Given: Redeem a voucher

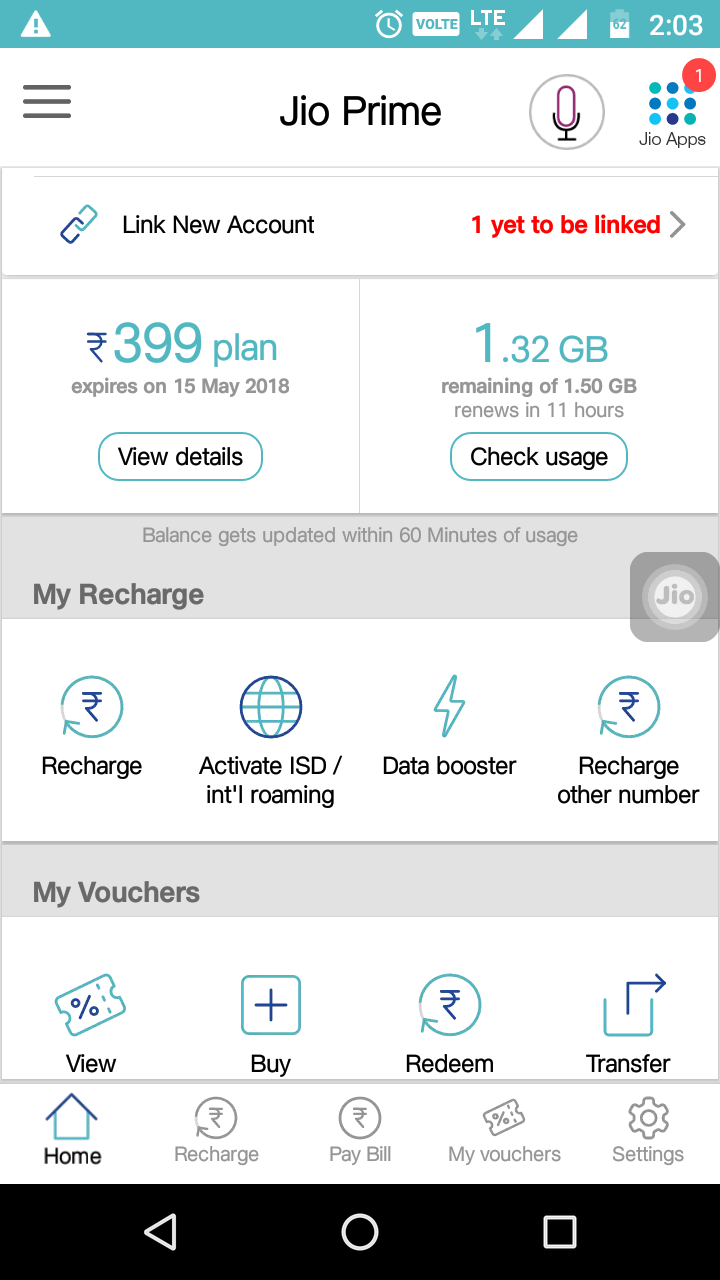Looking at the screenshot, I should pos(449,1022).
